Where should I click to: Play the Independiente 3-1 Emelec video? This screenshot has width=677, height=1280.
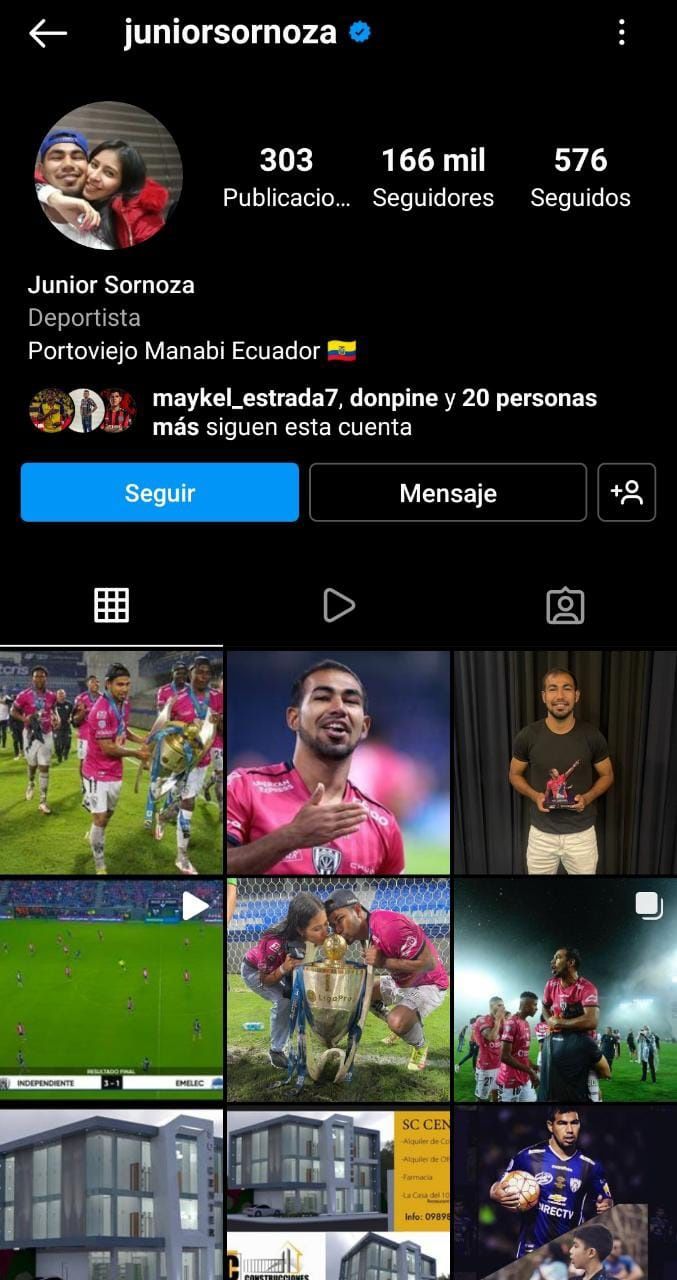(111, 989)
